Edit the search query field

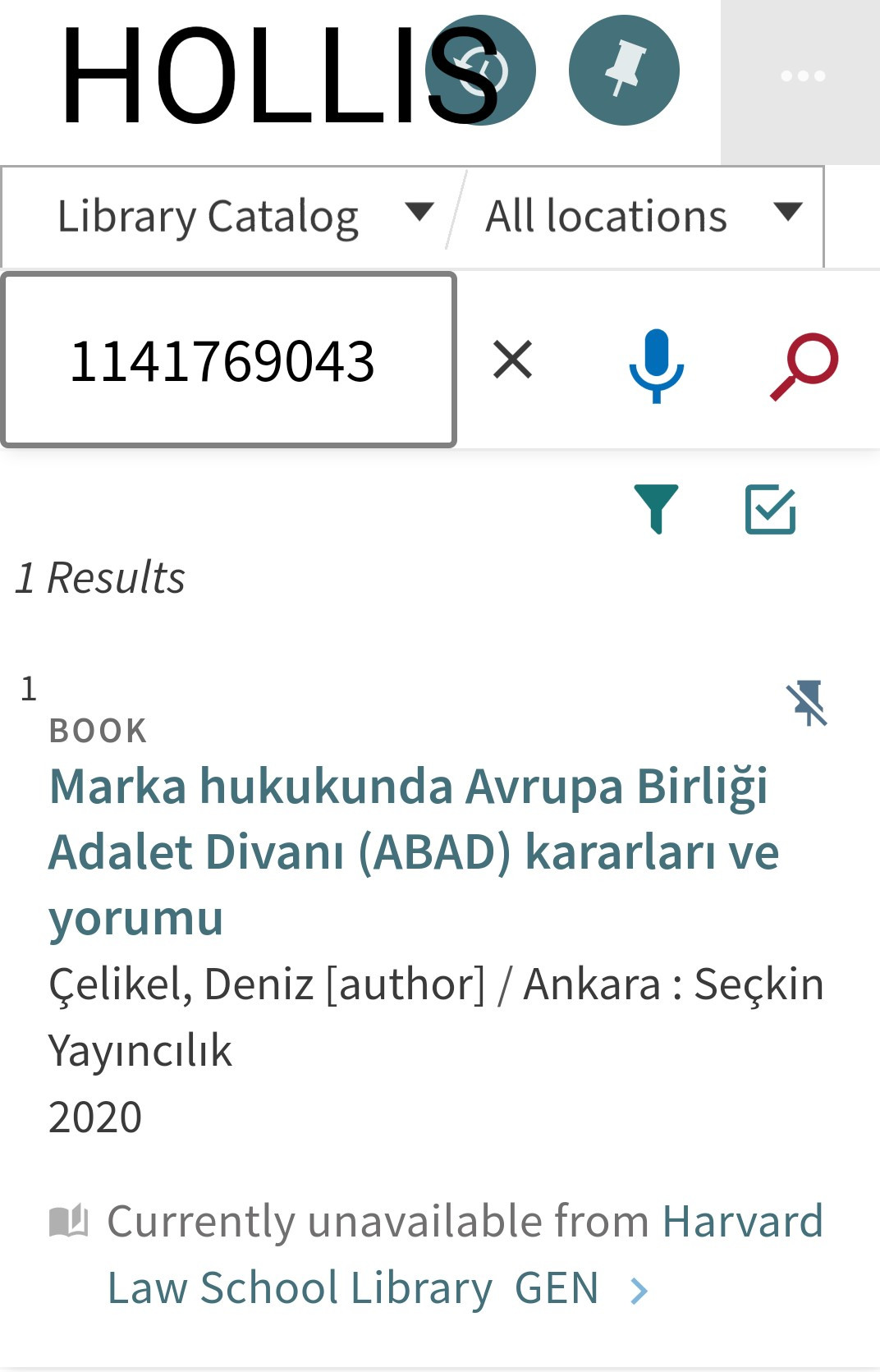pos(228,361)
